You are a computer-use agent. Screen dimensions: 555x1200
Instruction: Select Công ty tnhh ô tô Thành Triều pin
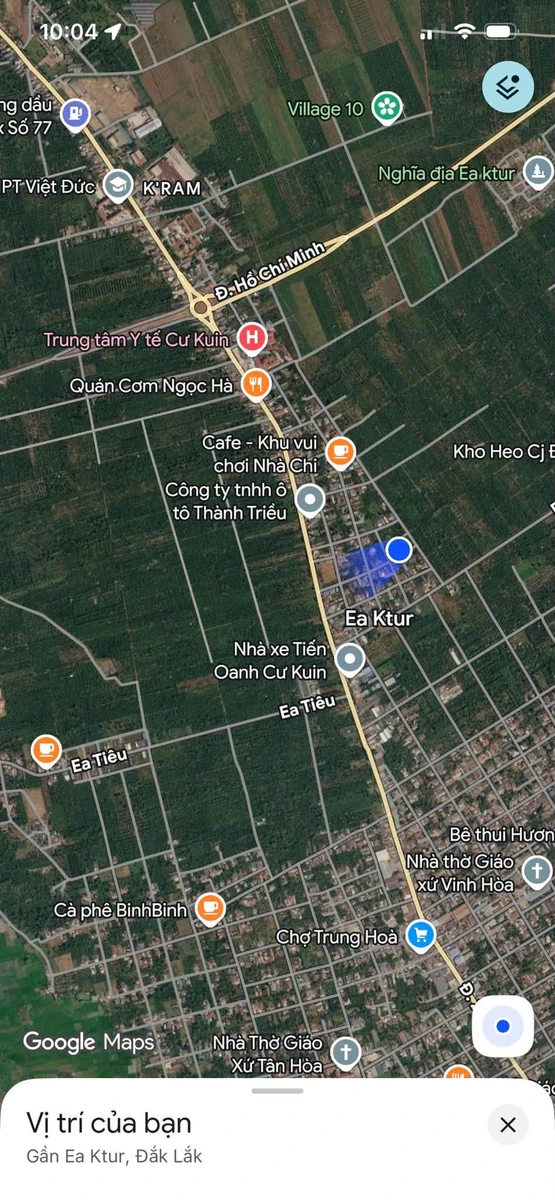[x=311, y=499]
